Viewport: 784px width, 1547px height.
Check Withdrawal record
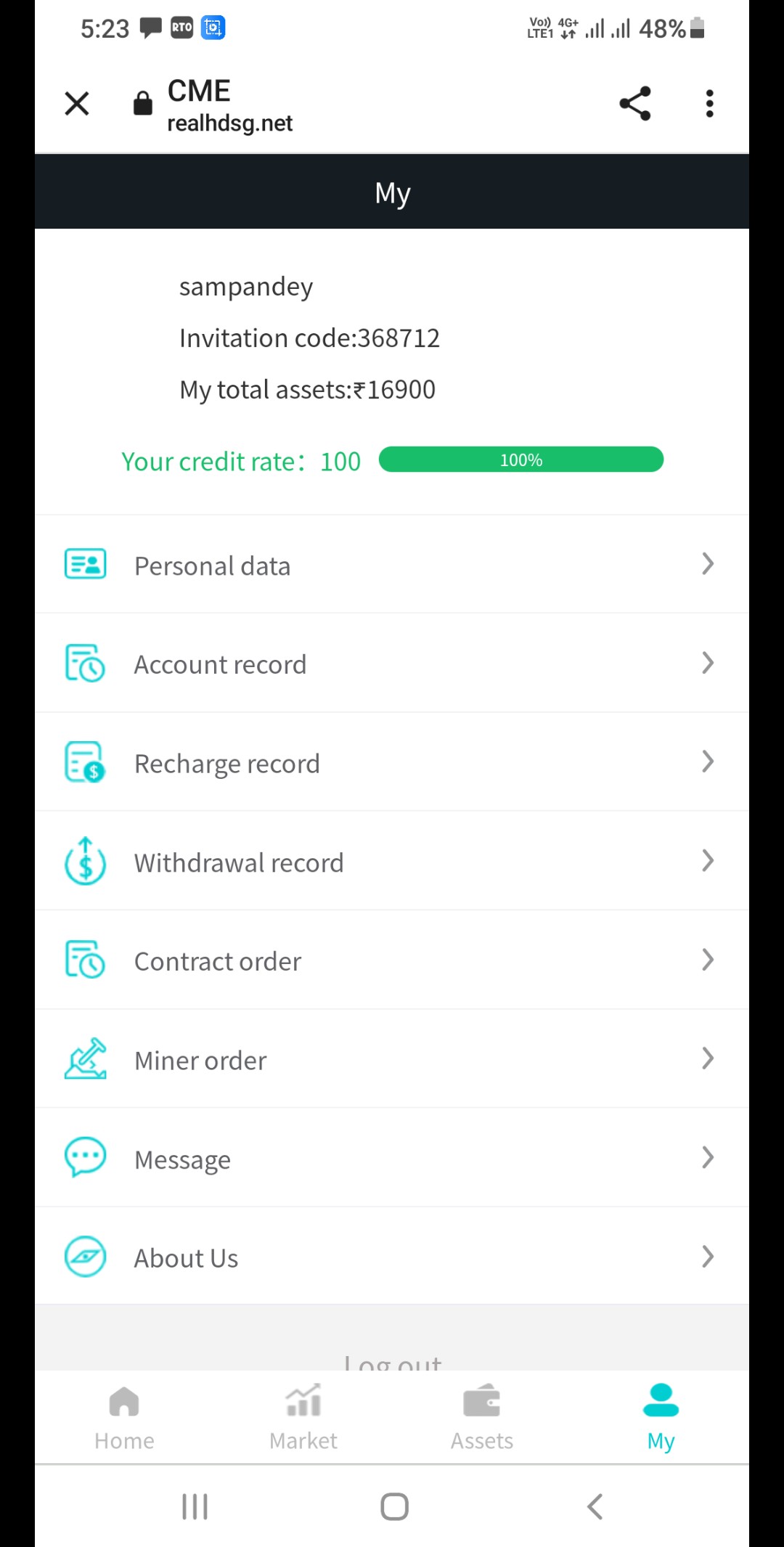[x=391, y=862]
